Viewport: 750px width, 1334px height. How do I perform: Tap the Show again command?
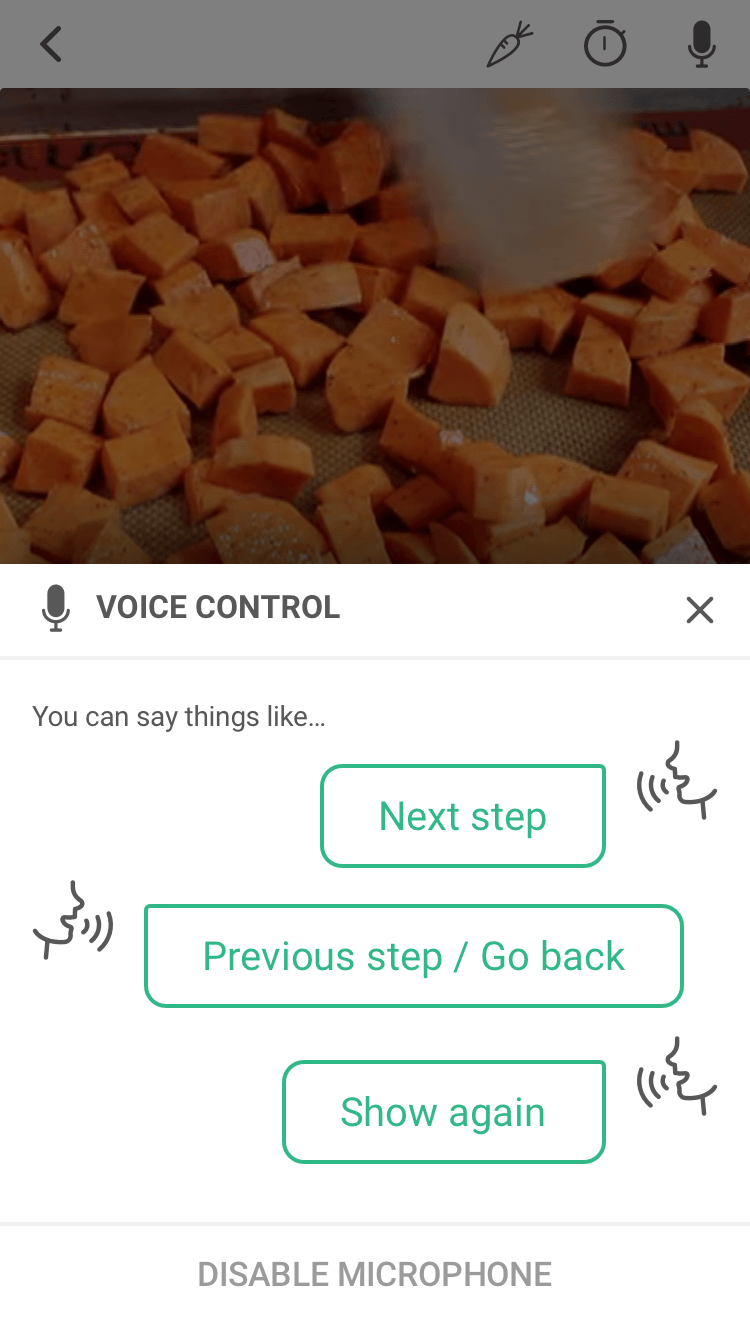pyautogui.click(x=444, y=1112)
